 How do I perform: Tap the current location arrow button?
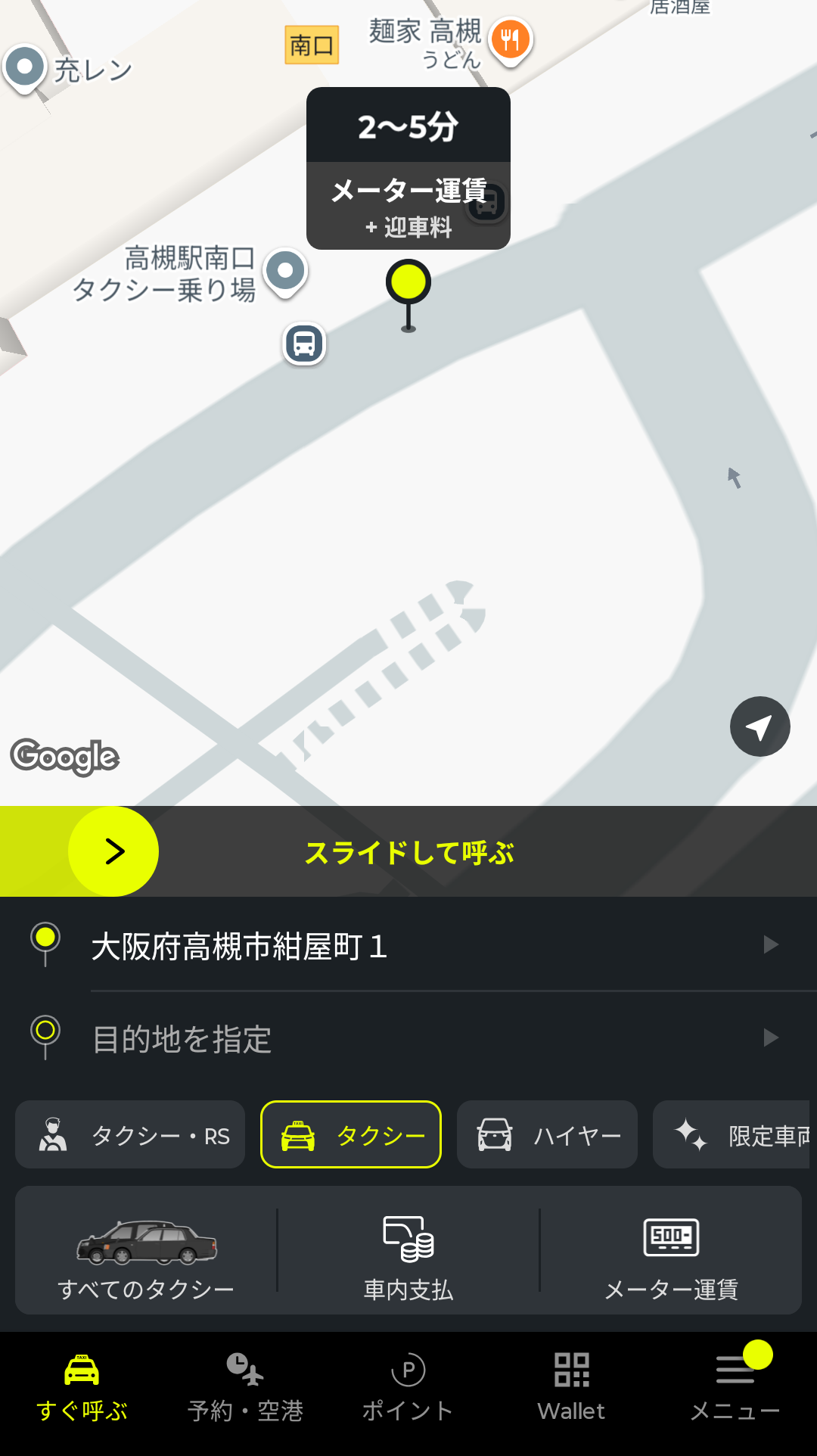[760, 726]
